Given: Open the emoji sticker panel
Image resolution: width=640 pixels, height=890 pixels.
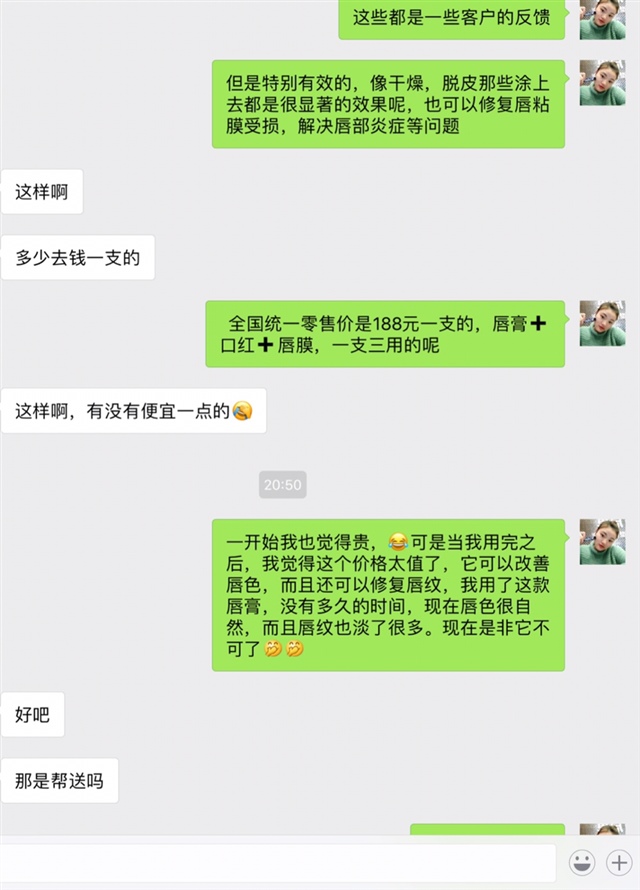Looking at the screenshot, I should point(581,862).
